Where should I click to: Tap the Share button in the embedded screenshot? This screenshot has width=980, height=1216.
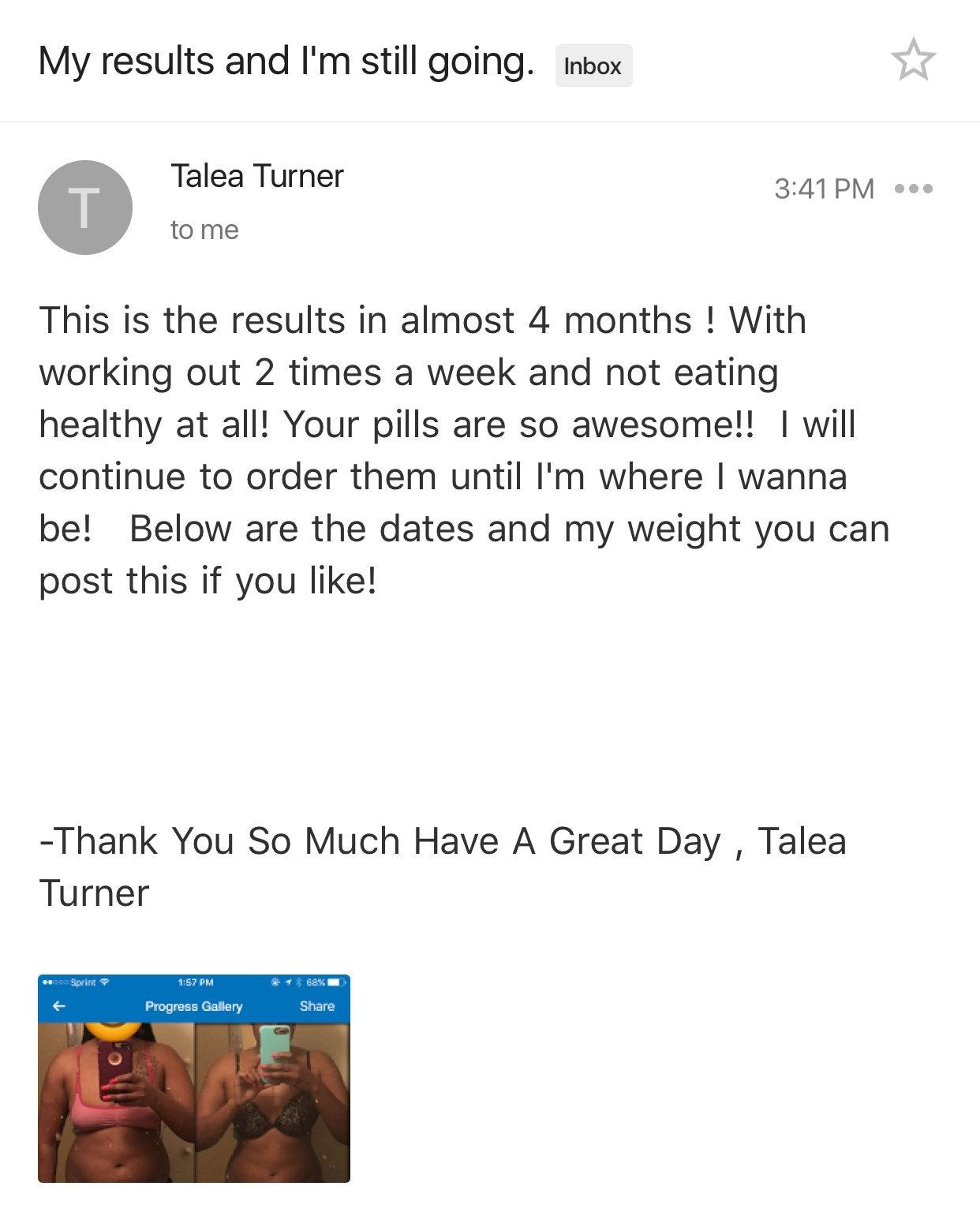[x=318, y=1006]
